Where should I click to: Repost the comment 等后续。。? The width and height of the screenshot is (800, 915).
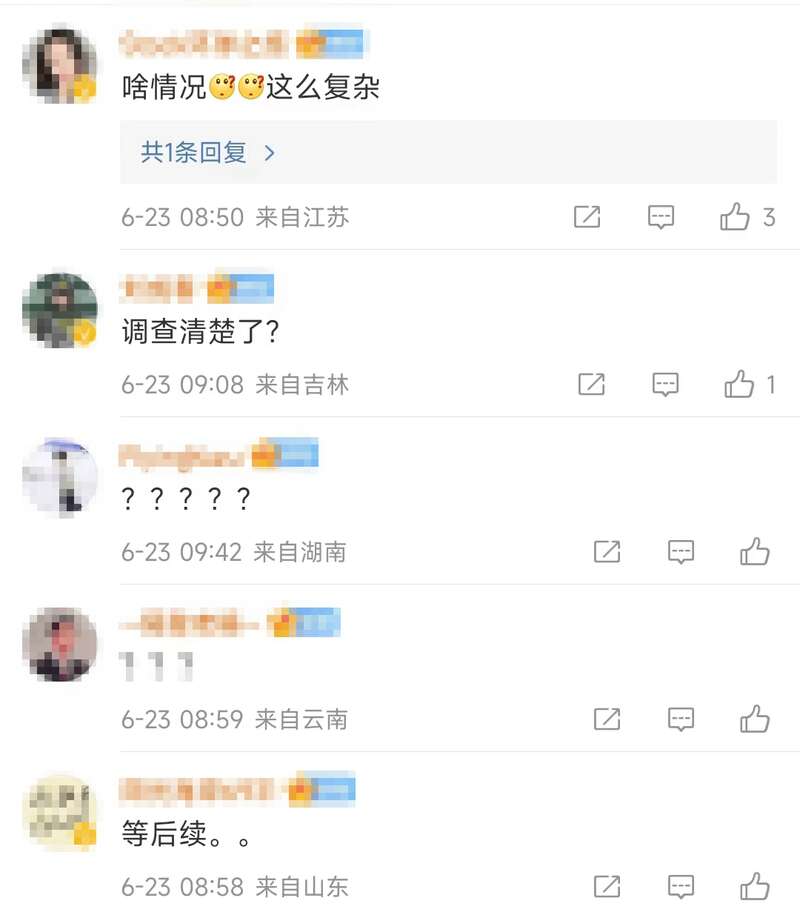(x=607, y=886)
